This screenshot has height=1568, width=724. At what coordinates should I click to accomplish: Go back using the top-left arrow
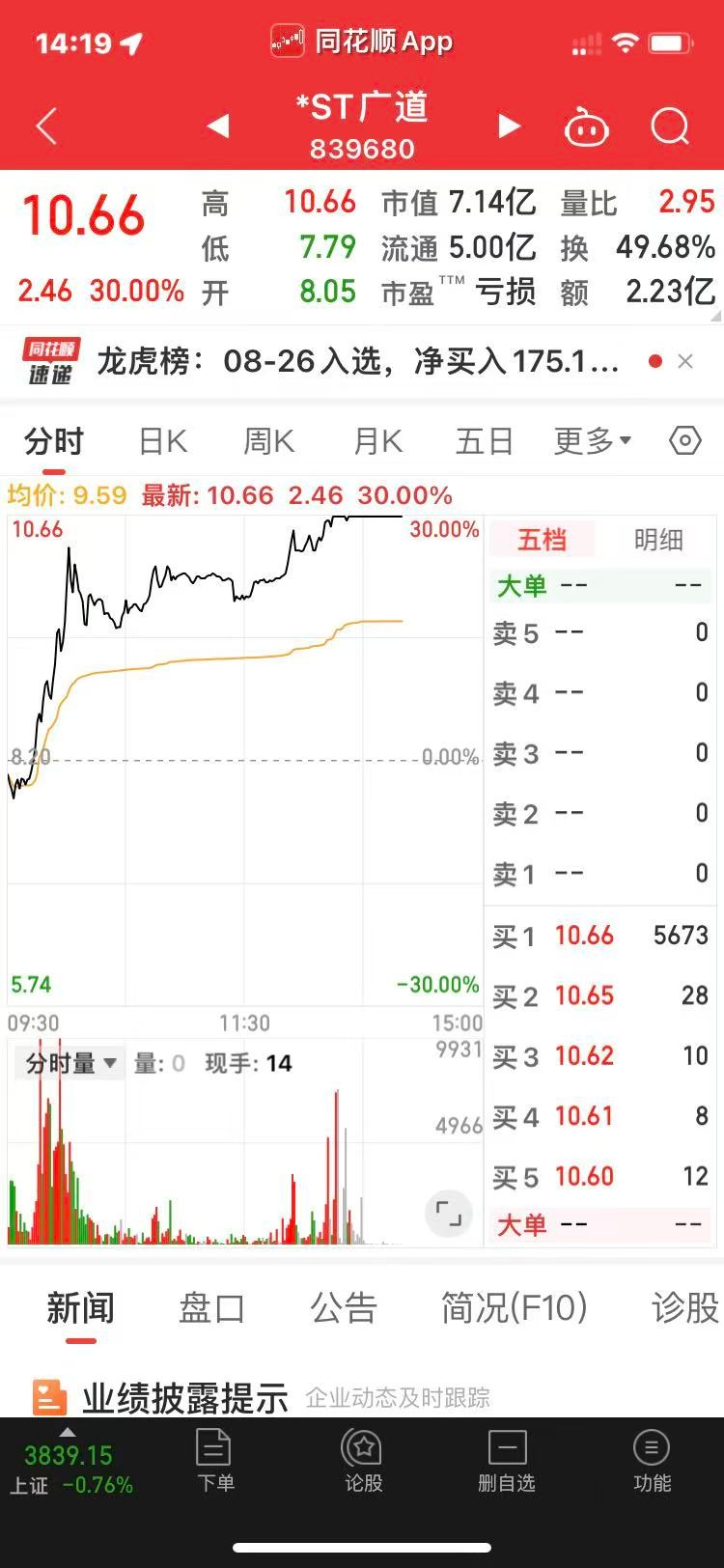(46, 126)
